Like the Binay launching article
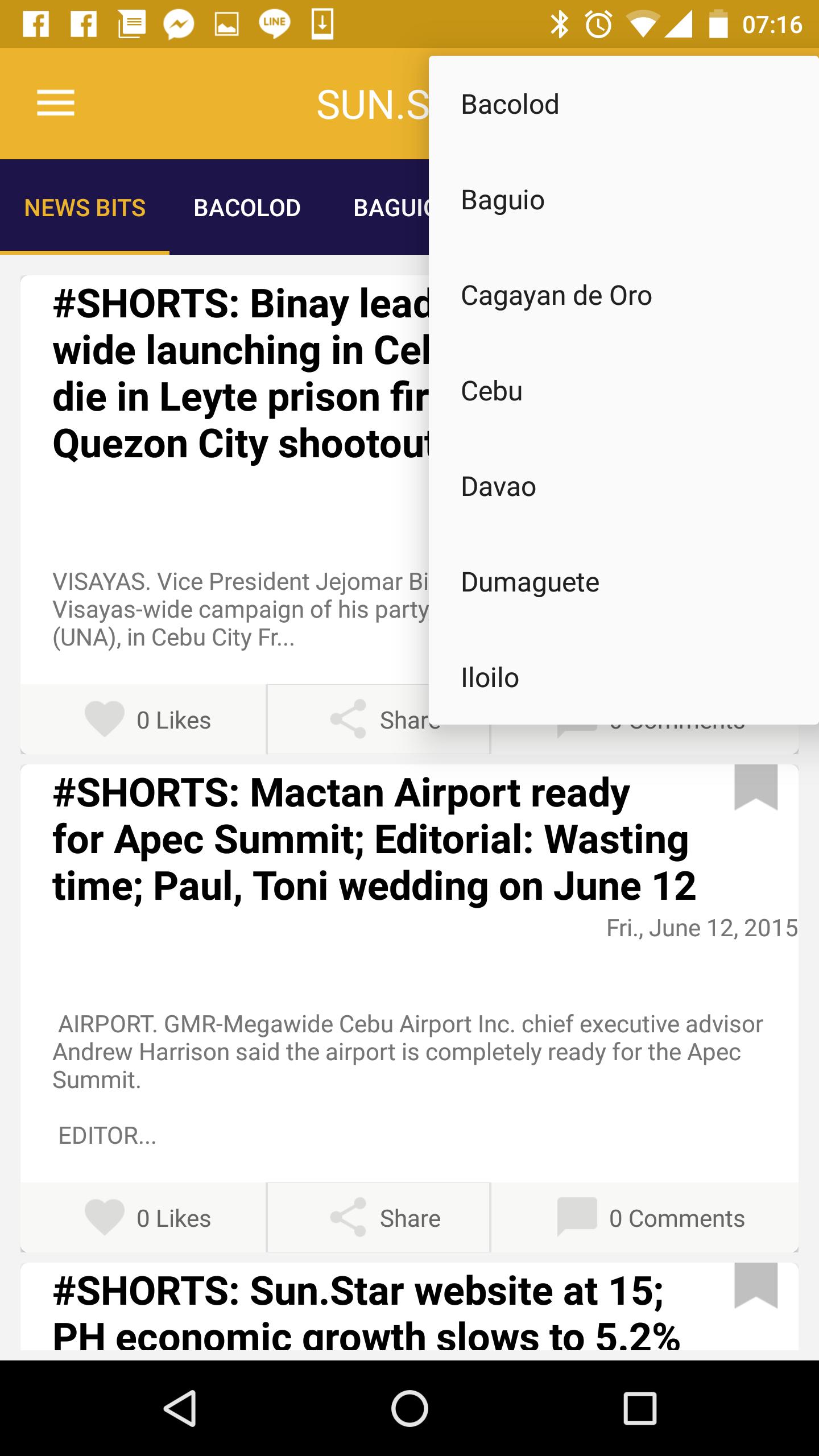The width and height of the screenshot is (819, 1456). (148, 720)
